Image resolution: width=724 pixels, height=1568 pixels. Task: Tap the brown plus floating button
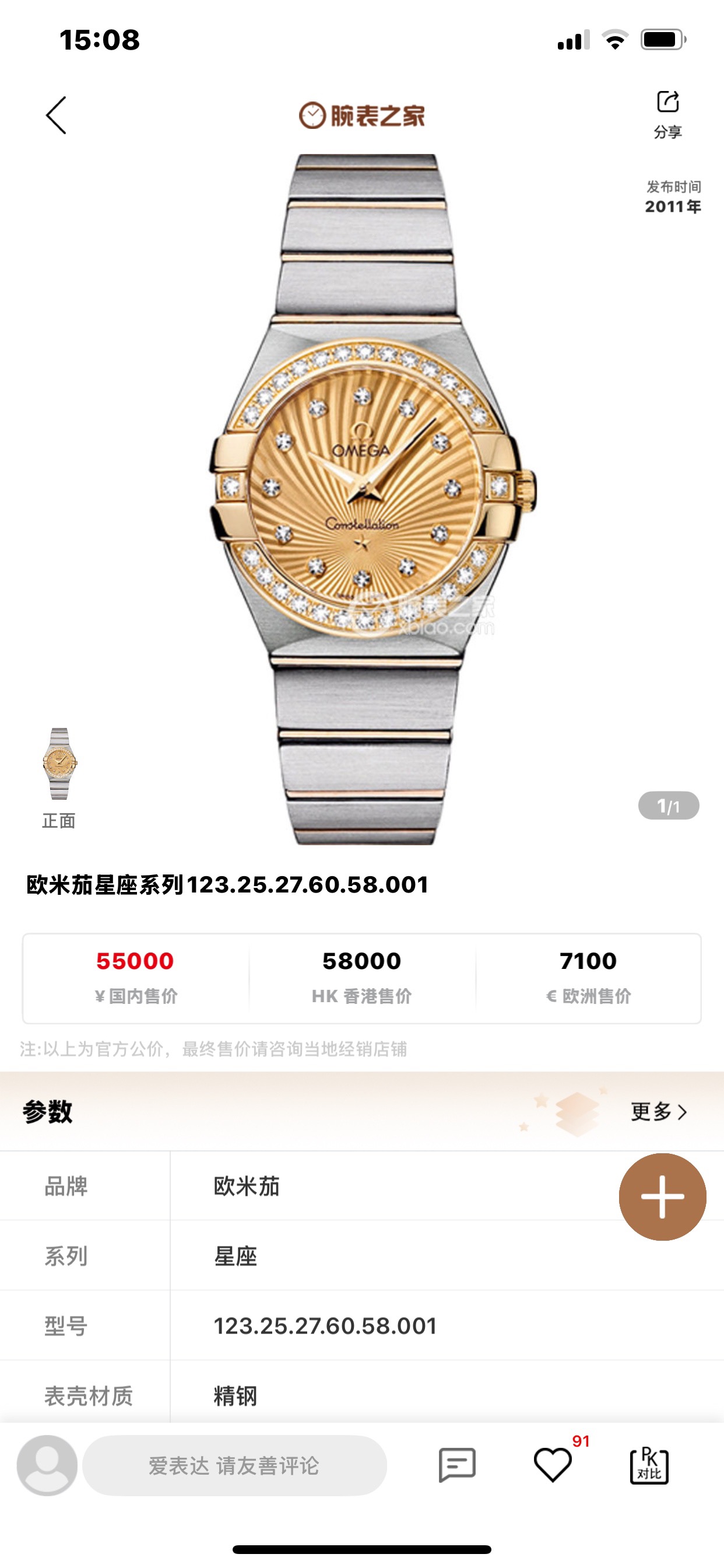pos(662,1196)
